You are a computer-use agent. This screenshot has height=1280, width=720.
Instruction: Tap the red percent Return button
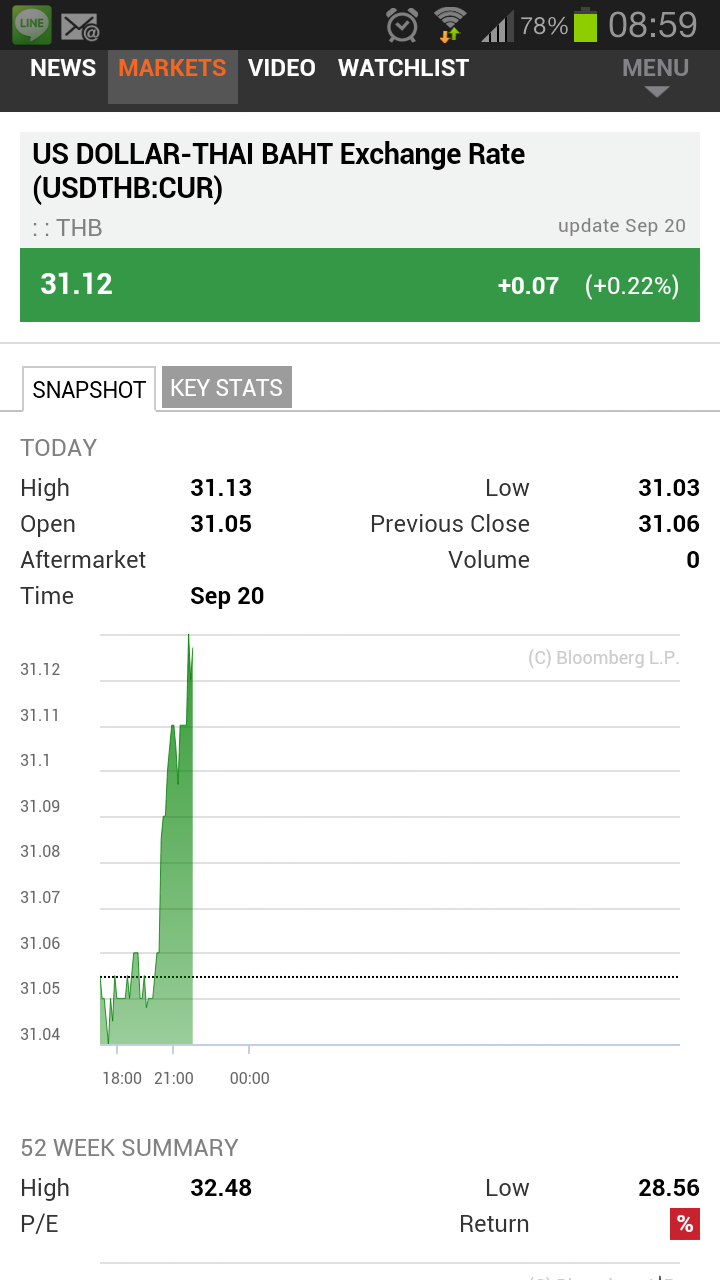685,1224
